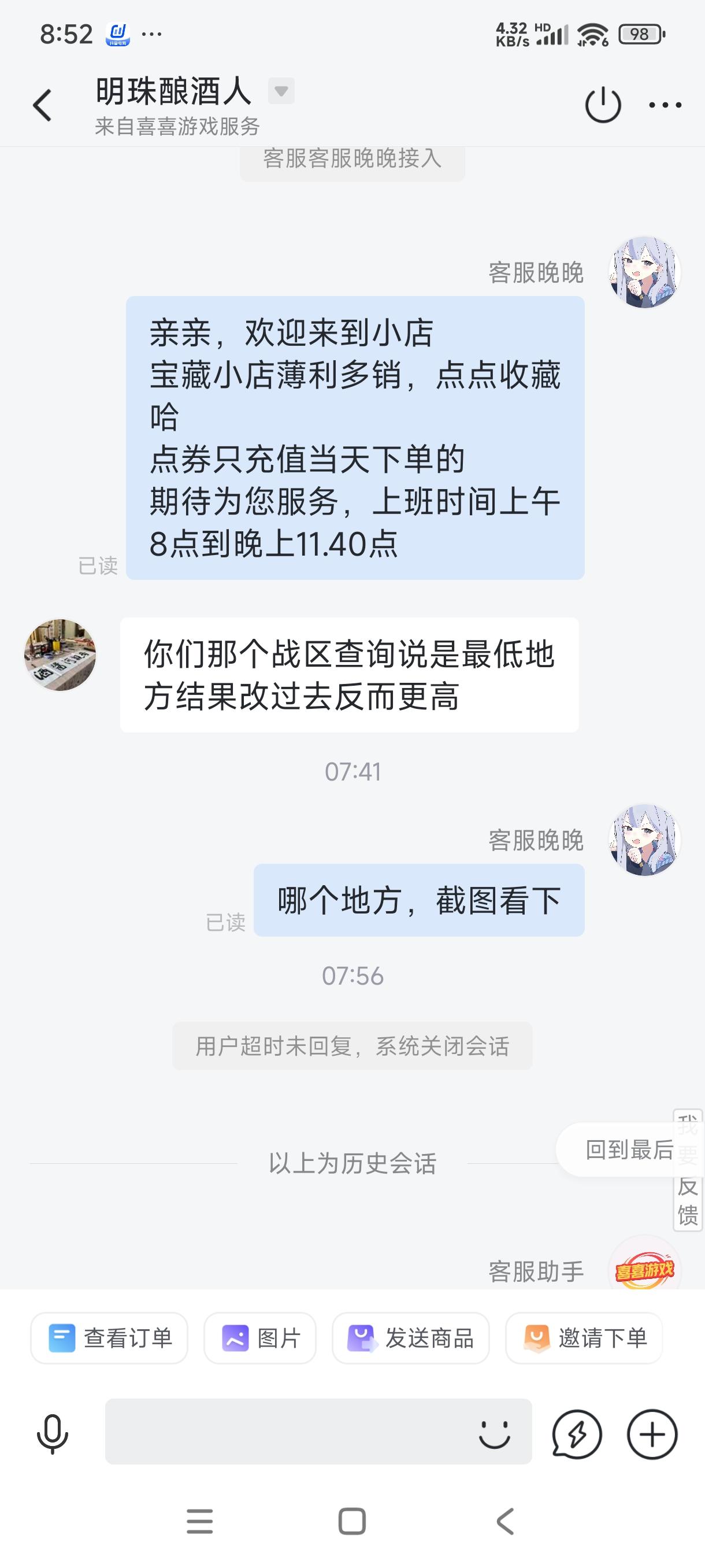Open the customer's profile avatar

pos(60,655)
